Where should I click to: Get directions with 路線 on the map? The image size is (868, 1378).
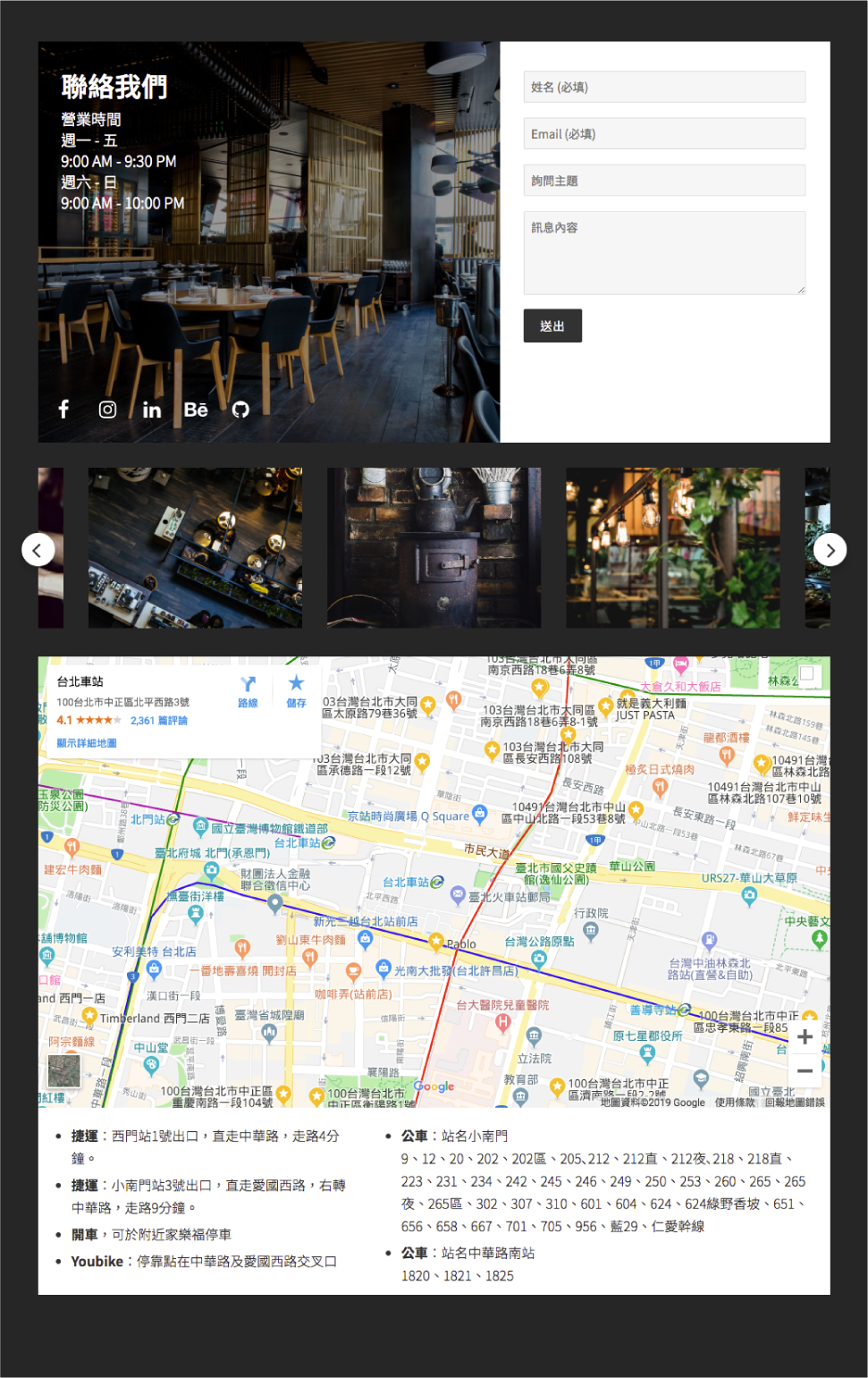pyautogui.click(x=248, y=691)
